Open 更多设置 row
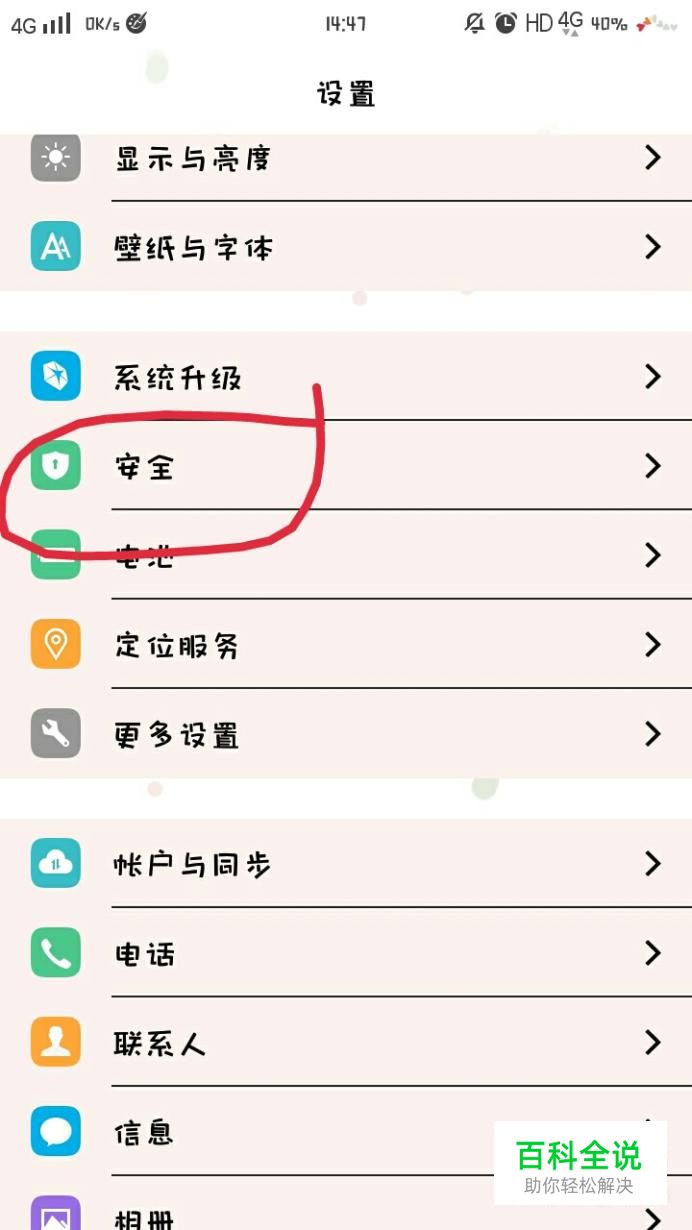Image resolution: width=692 pixels, height=1230 pixels. pyautogui.click(x=346, y=734)
